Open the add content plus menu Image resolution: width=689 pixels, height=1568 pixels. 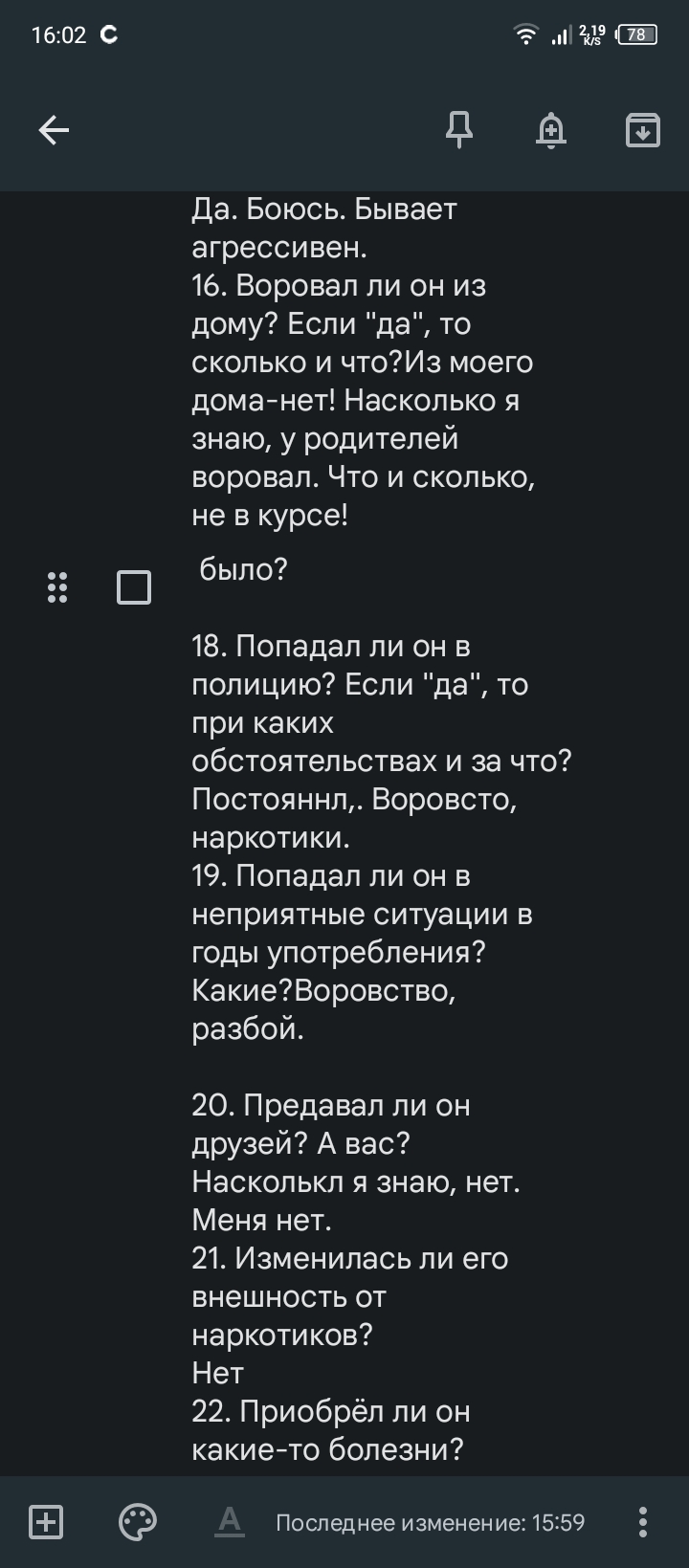pos(46,1521)
